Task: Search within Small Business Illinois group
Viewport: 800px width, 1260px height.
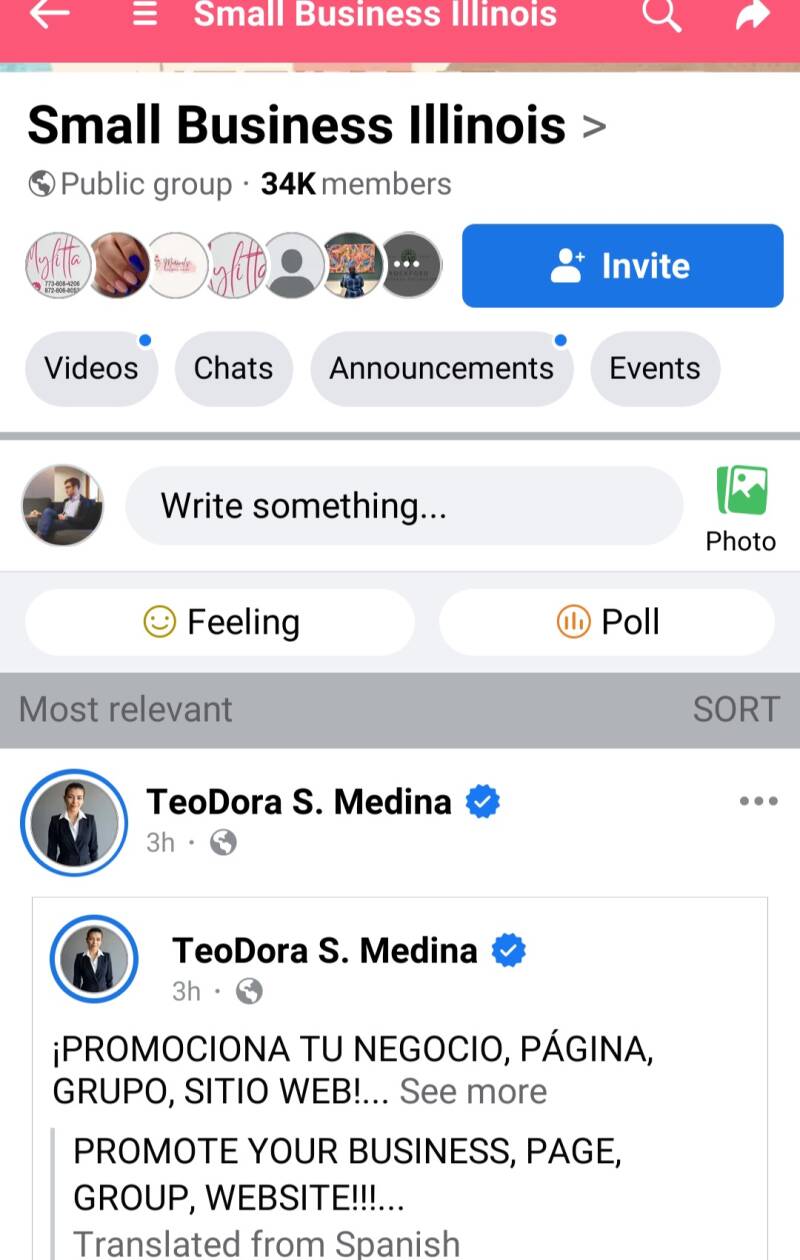Action: click(661, 16)
